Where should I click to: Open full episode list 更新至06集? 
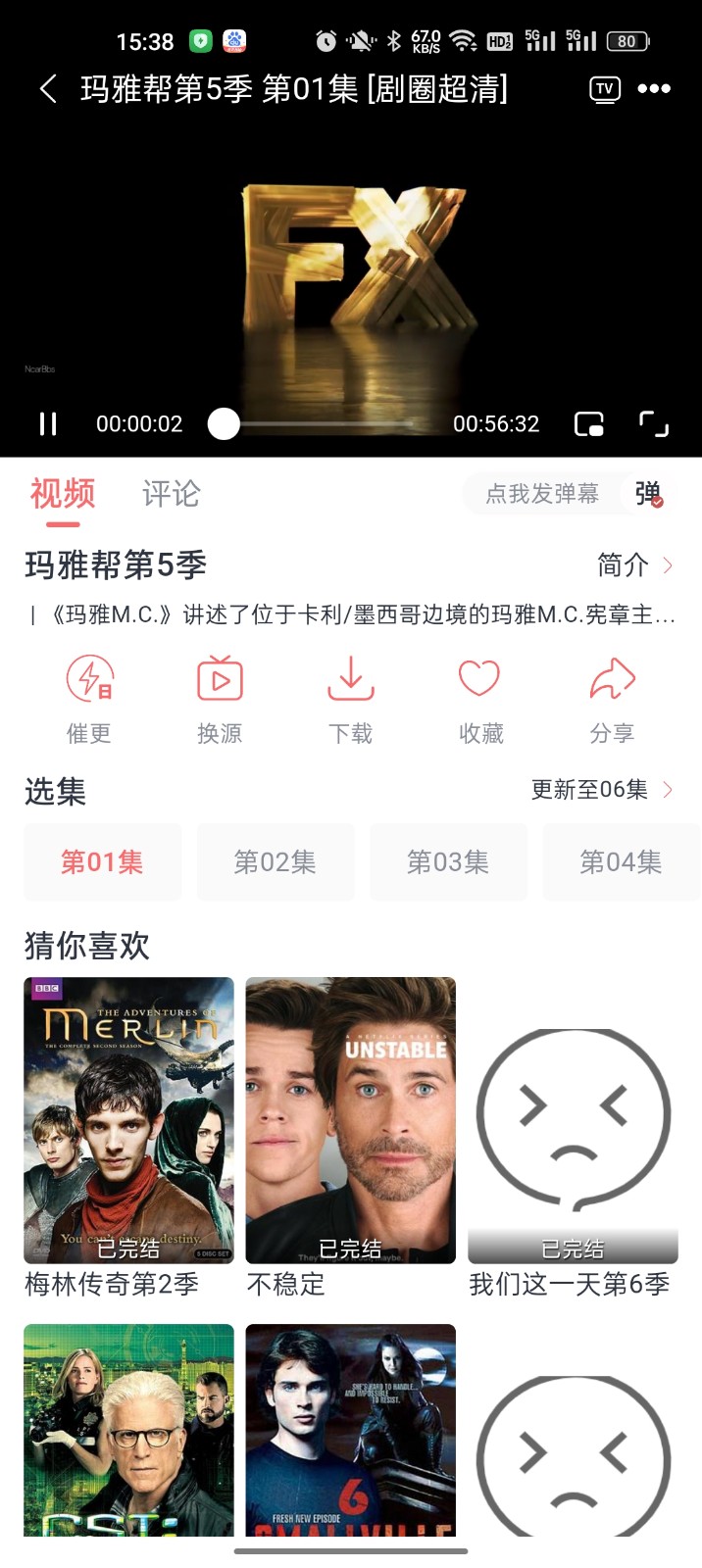[x=601, y=790]
